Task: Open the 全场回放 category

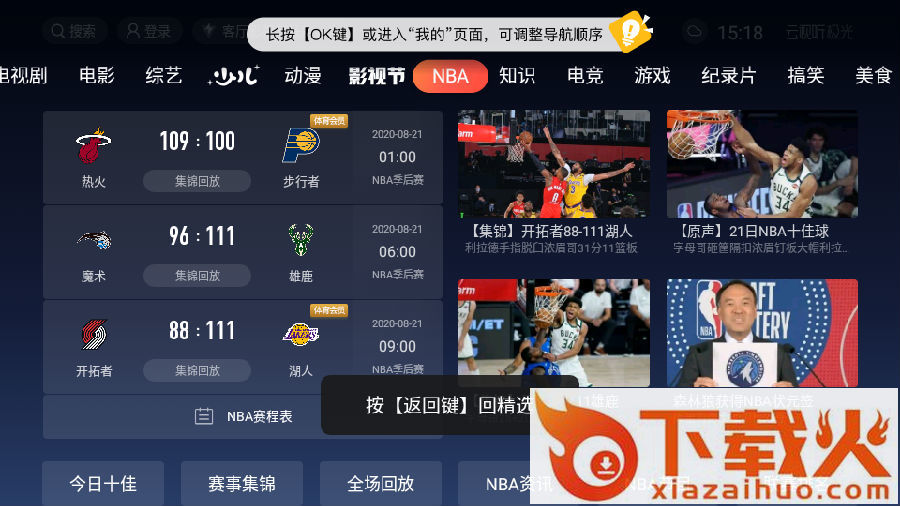Action: (x=381, y=484)
